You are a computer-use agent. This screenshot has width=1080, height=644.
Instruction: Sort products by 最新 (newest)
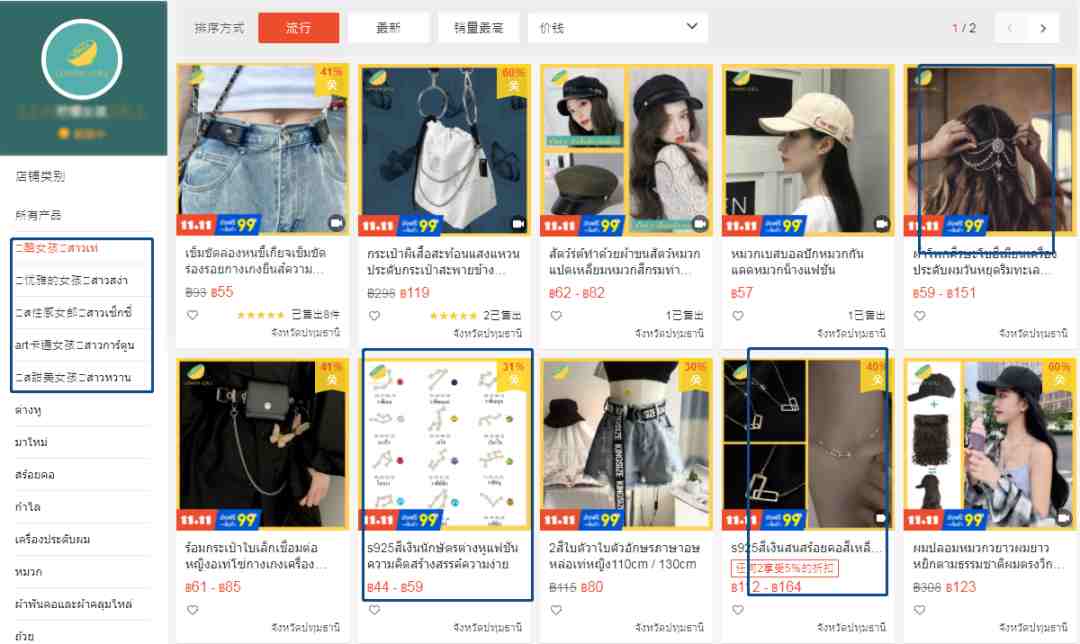pyautogui.click(x=388, y=28)
